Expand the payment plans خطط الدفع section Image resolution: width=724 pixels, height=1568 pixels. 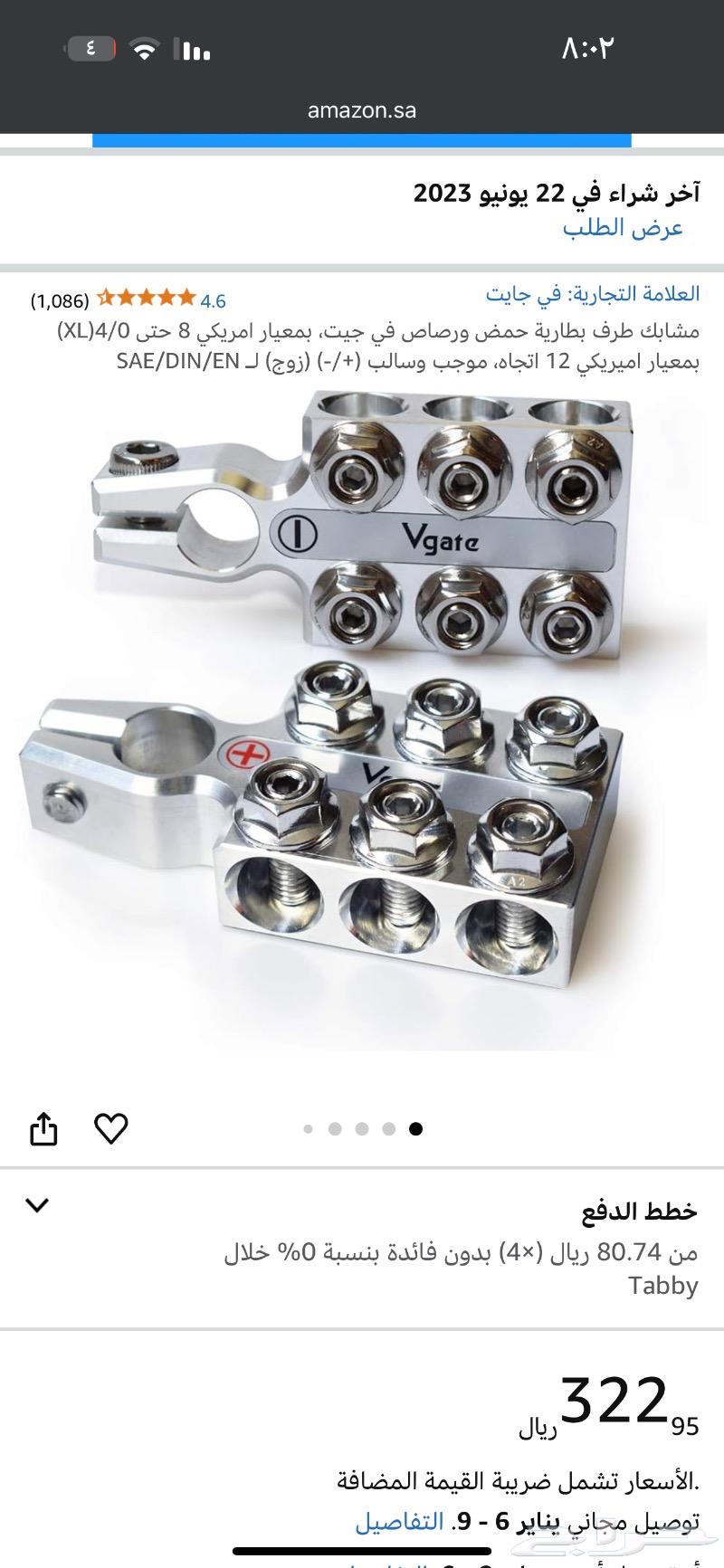point(37,1205)
